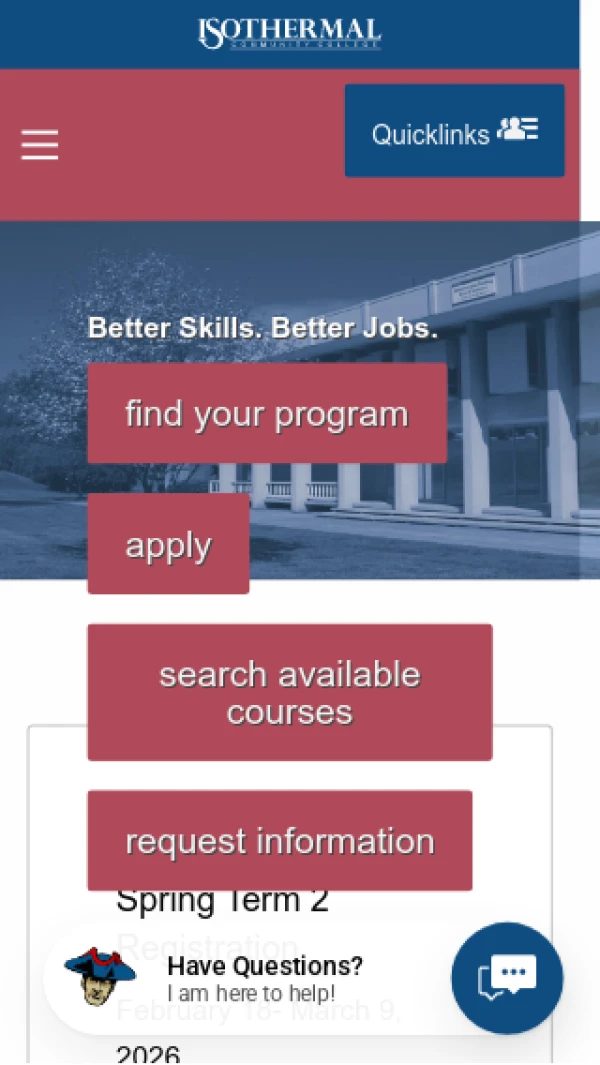Open search available courses
Image resolution: width=600 pixels, height=1065 pixels.
point(289,692)
